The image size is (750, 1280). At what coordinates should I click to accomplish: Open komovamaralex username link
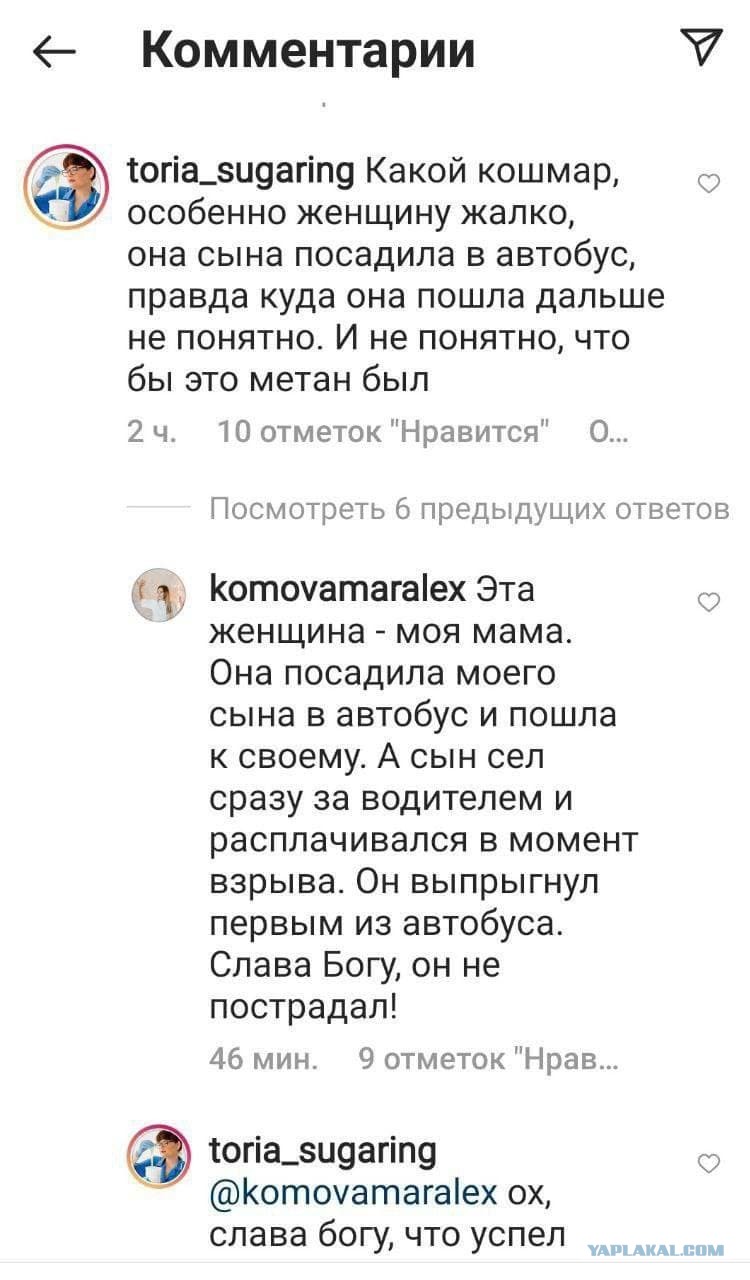pyautogui.click(x=337, y=588)
